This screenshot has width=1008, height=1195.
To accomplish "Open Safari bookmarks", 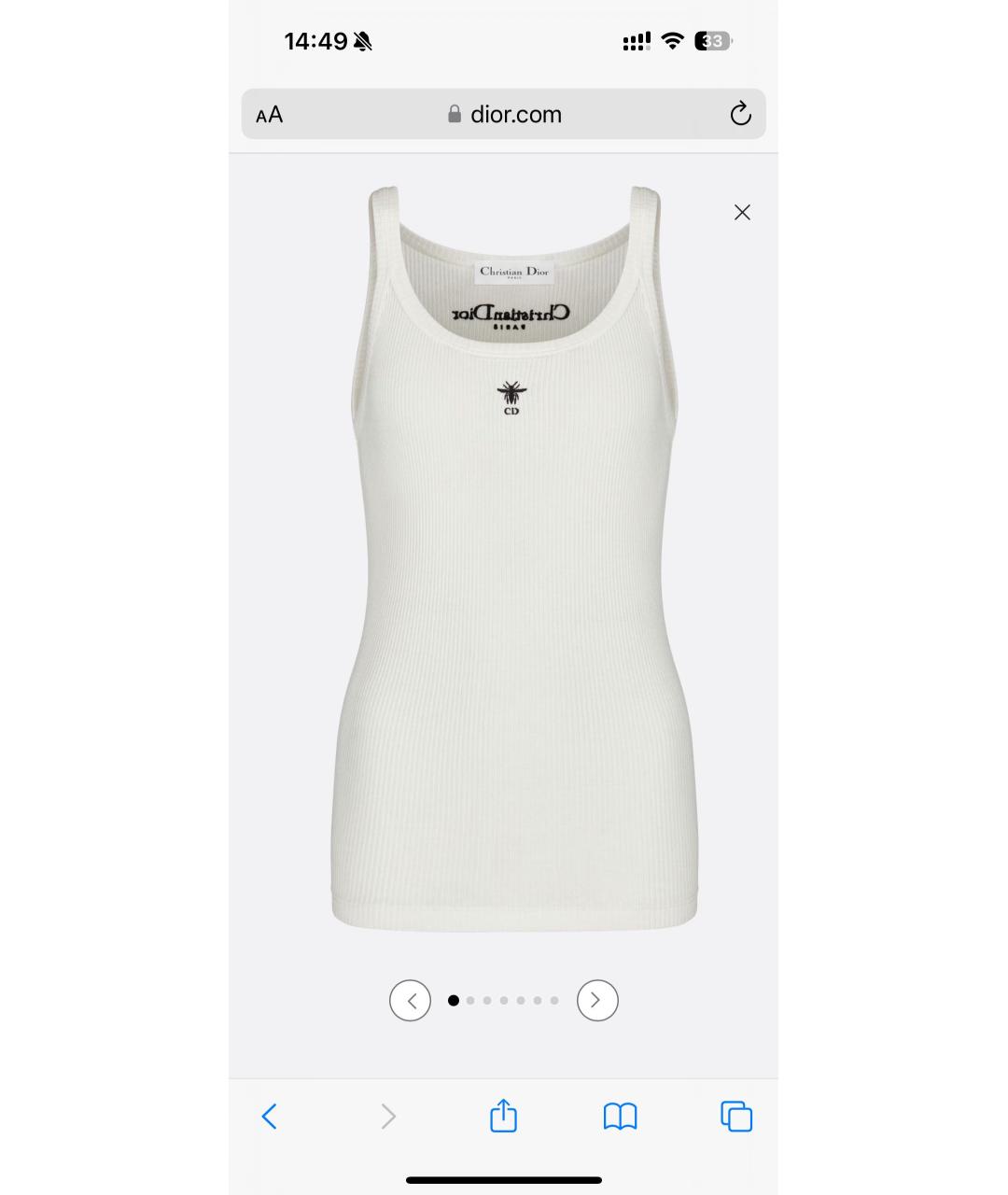I will click(x=620, y=1117).
